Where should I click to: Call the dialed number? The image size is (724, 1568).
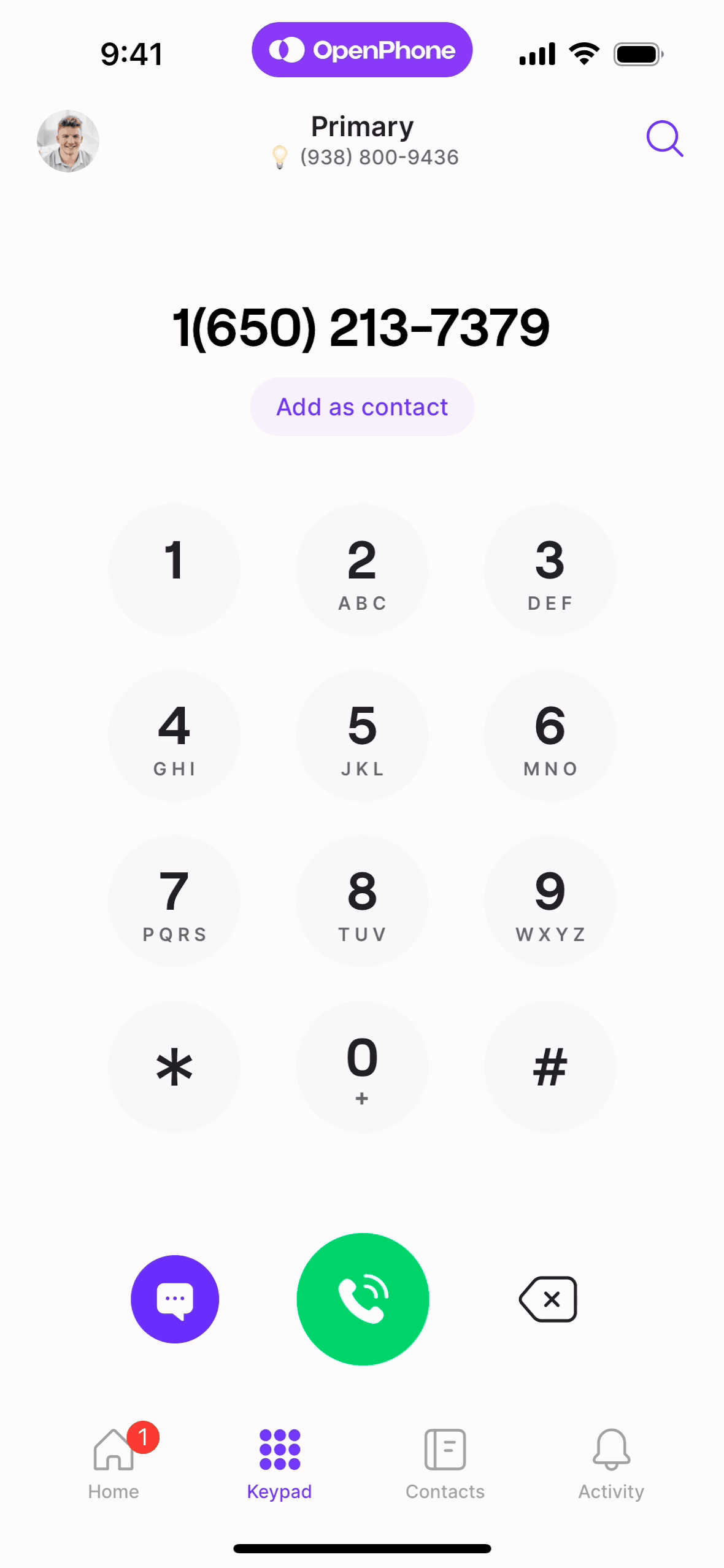point(363,1299)
